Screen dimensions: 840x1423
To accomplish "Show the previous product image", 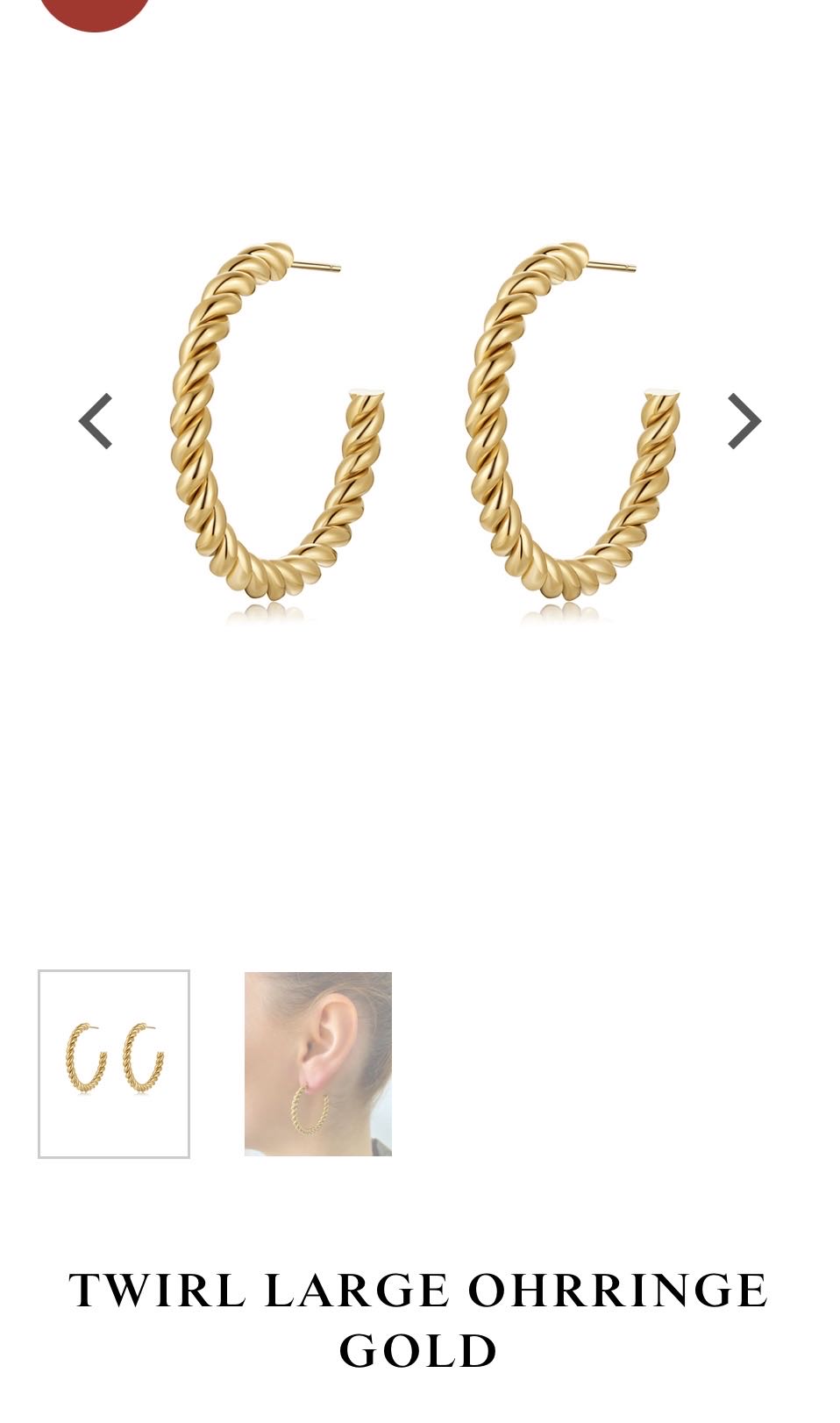I will (96, 422).
